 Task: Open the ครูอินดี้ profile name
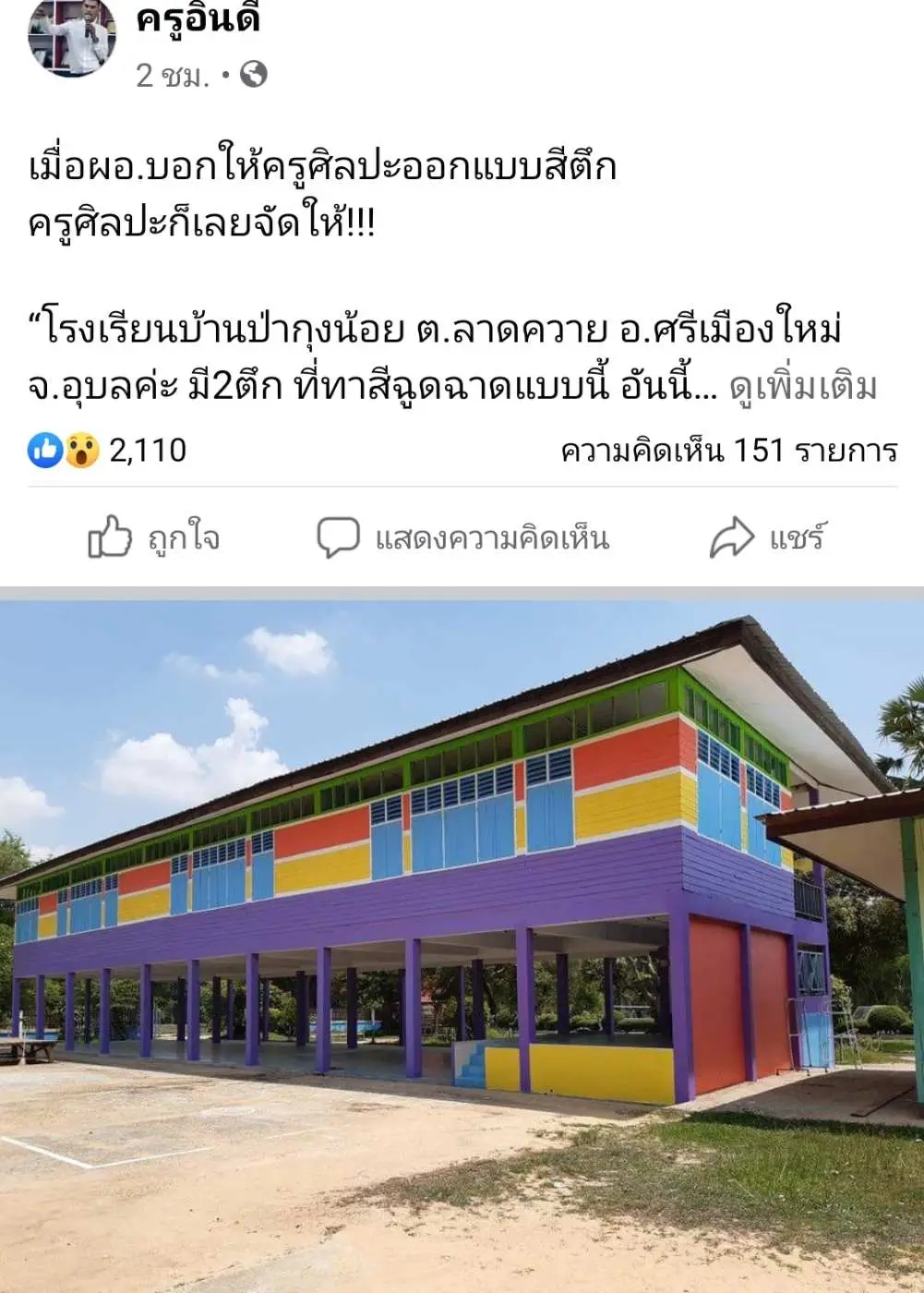coord(198,18)
